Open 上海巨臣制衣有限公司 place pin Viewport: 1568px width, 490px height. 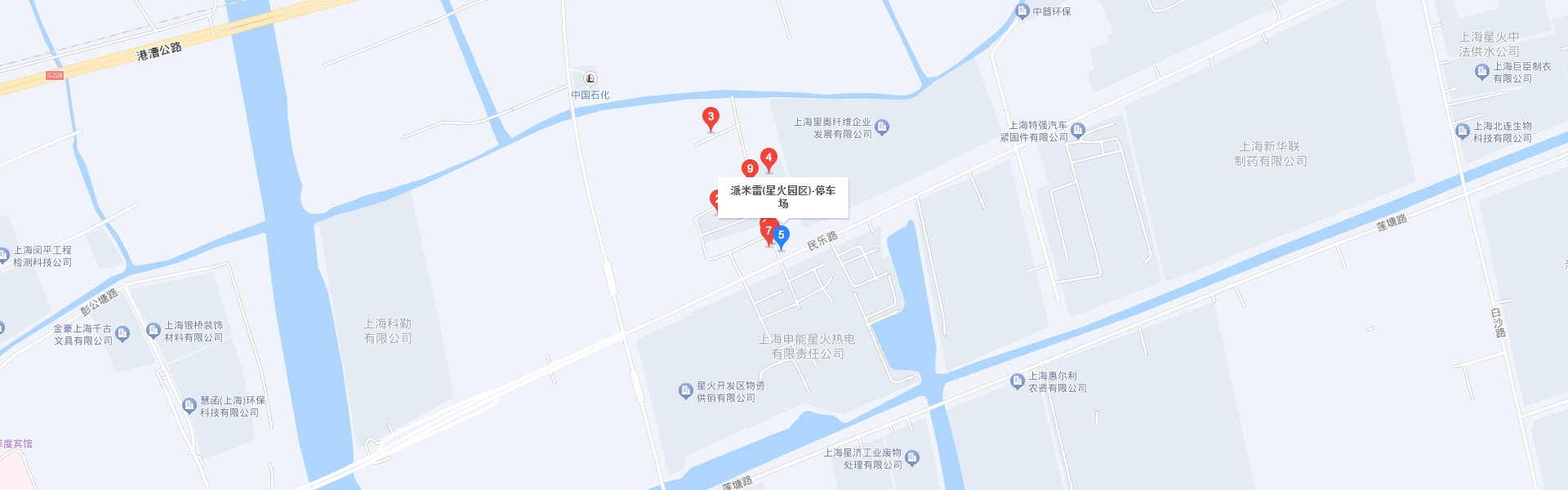click(1482, 72)
